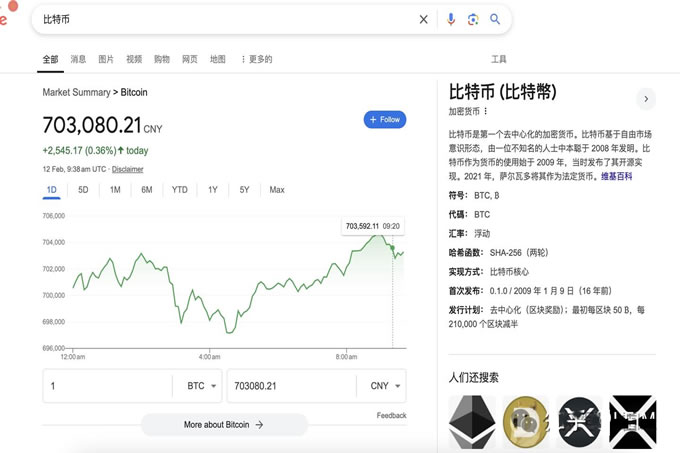Switch to the 视频 tab
The height and width of the screenshot is (453, 680).
134,59
